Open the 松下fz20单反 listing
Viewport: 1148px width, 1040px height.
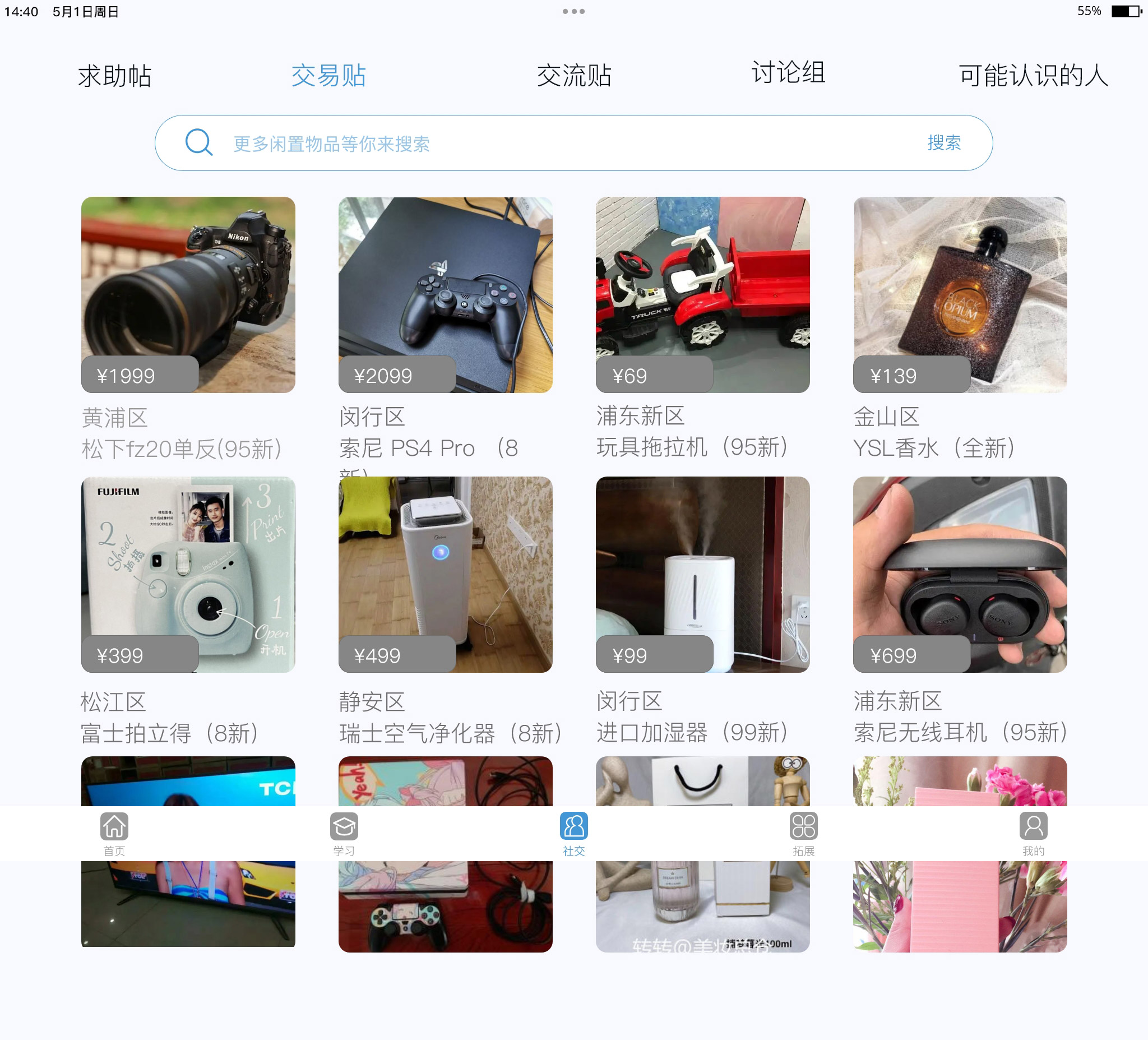coord(188,294)
